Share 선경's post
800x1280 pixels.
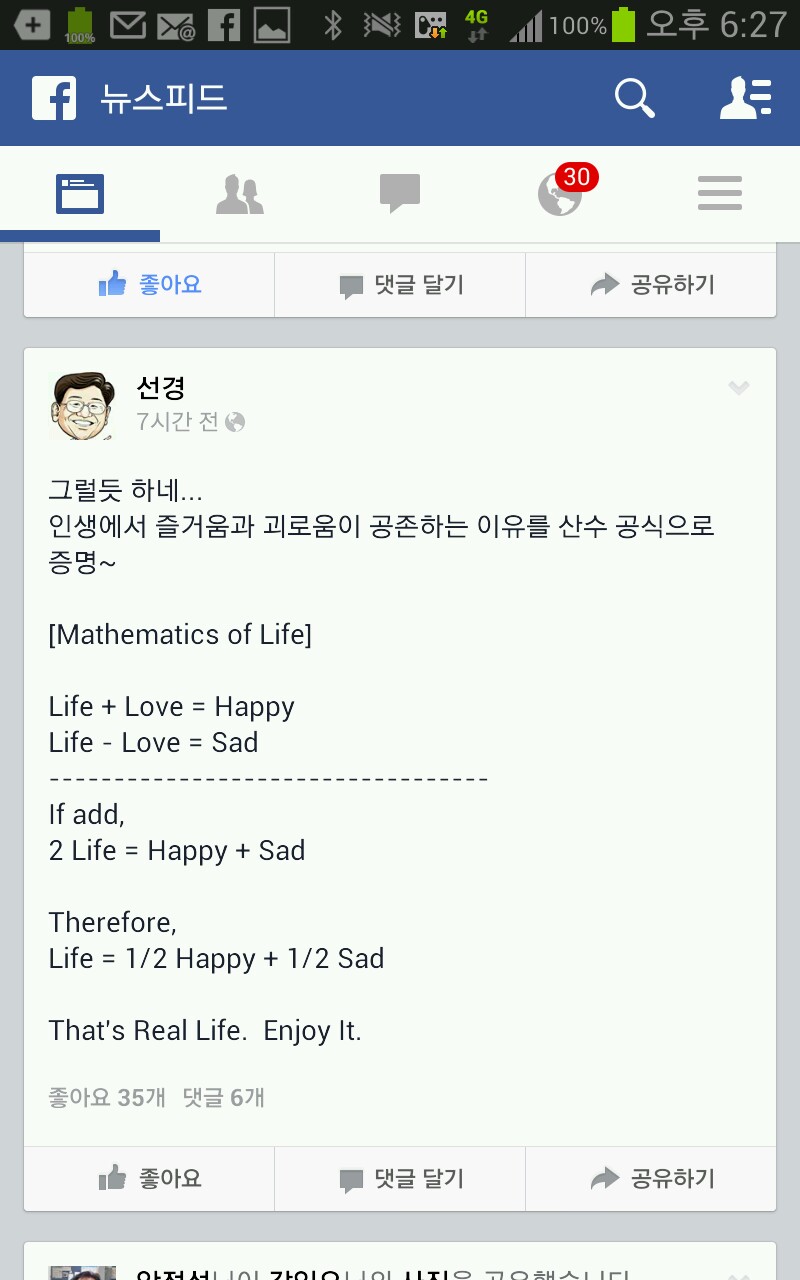point(651,1179)
